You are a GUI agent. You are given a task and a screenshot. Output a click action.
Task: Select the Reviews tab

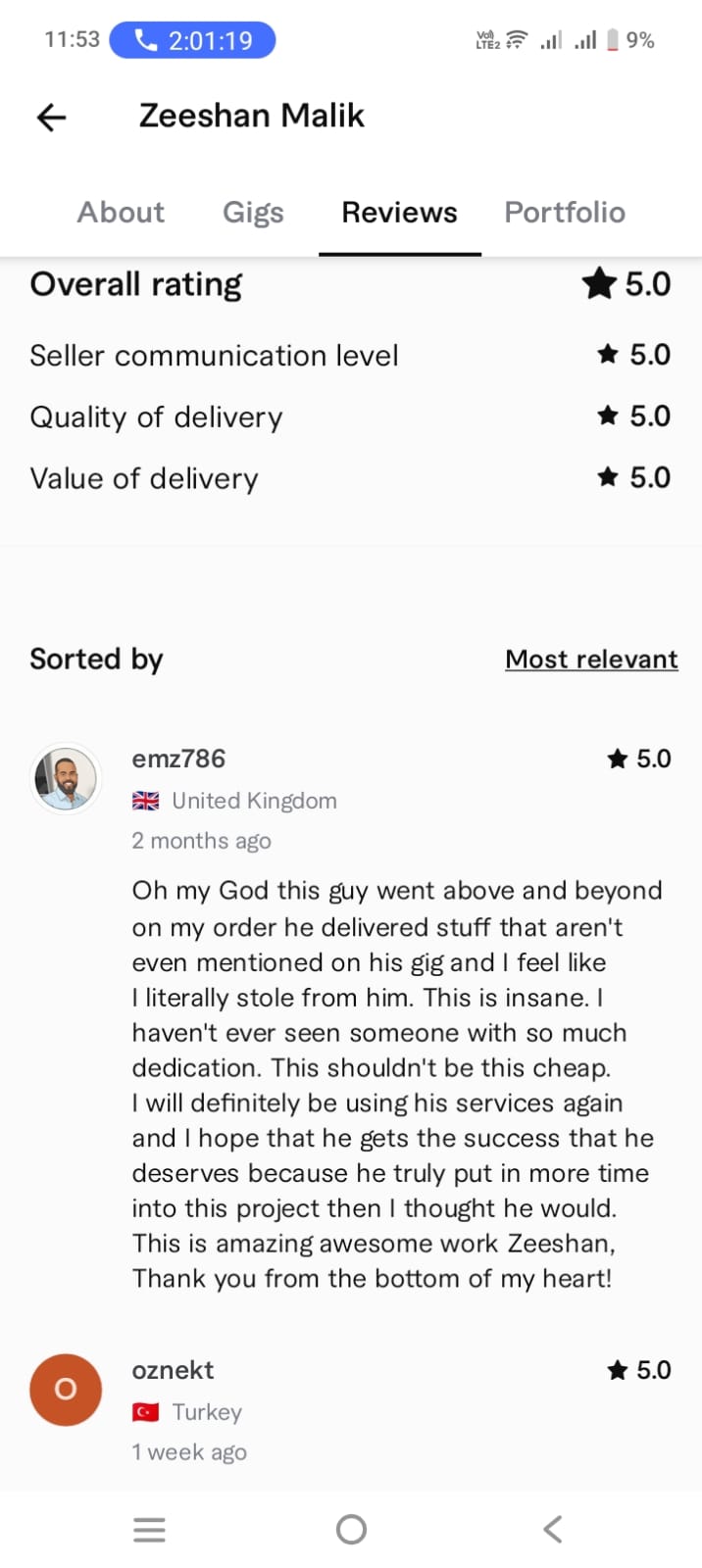coord(399,213)
